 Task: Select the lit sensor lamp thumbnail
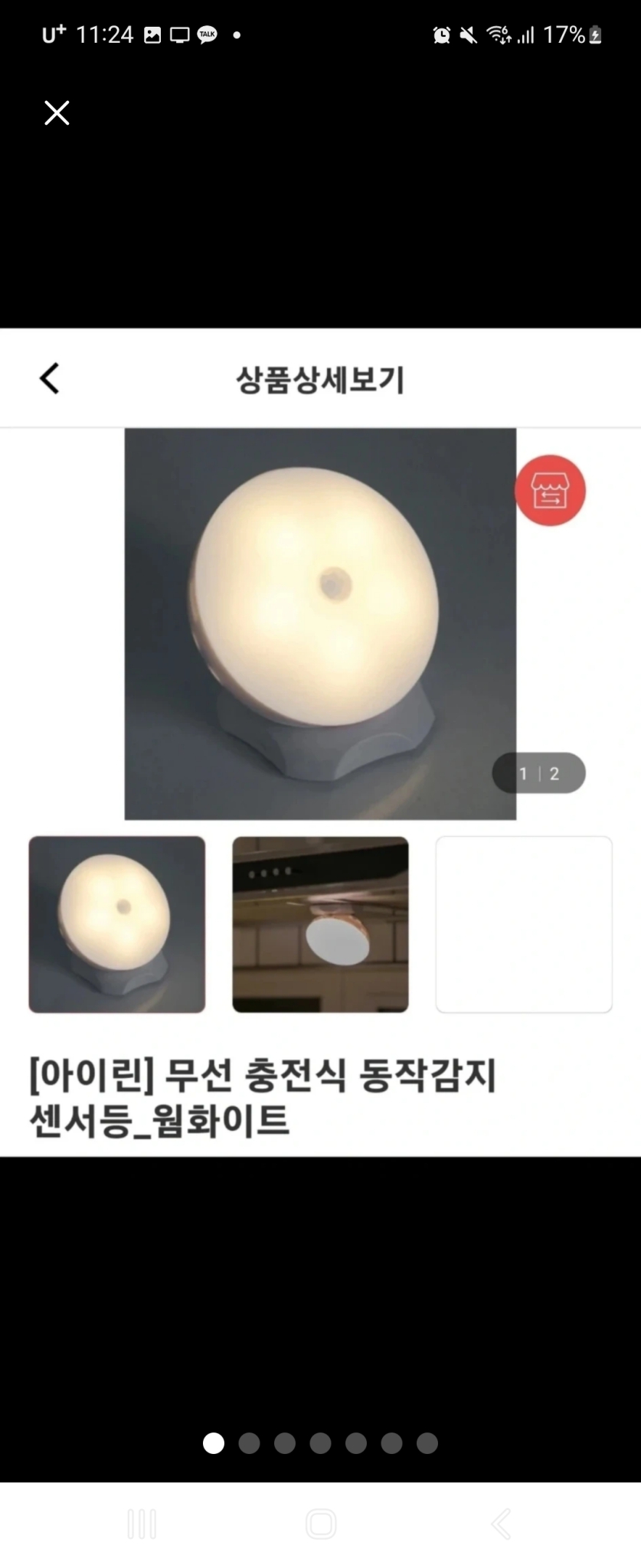click(116, 924)
